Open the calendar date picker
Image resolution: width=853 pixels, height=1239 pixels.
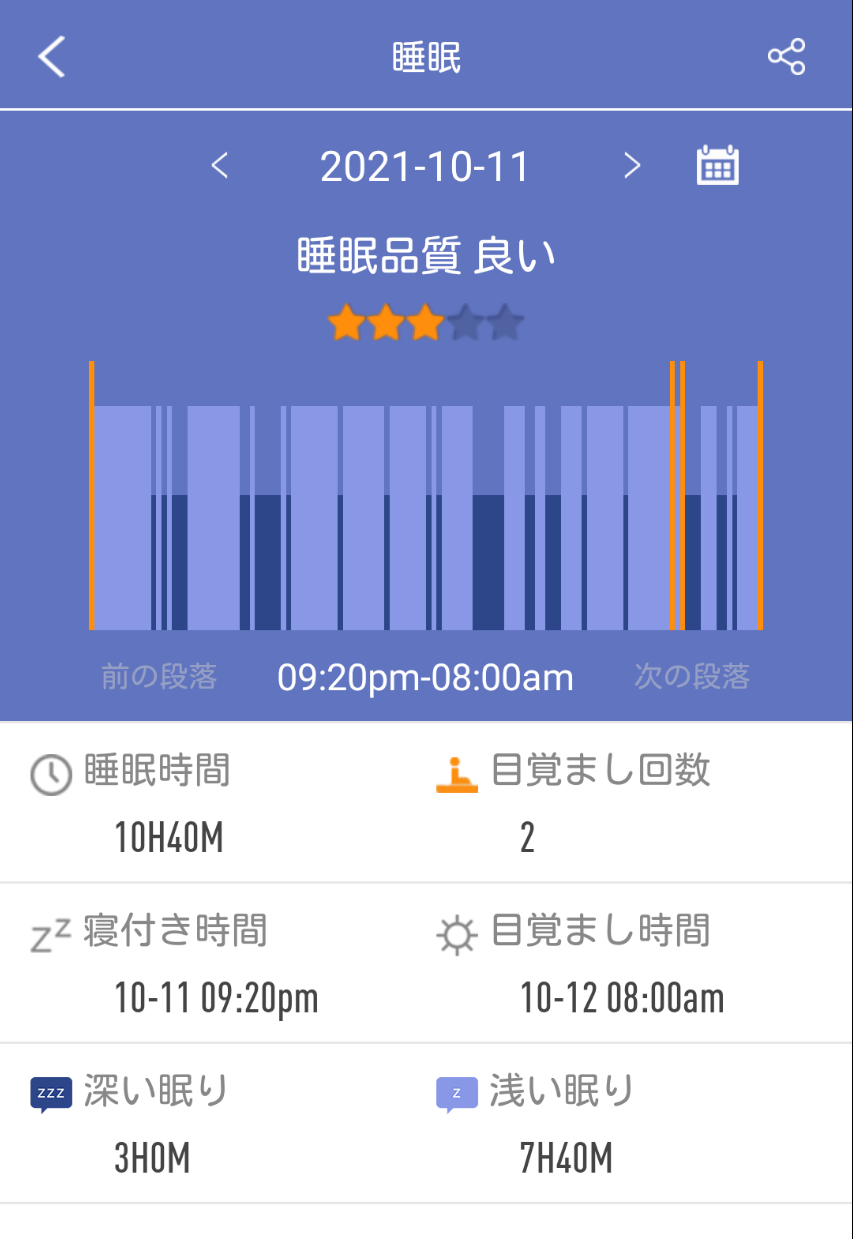pos(717,166)
